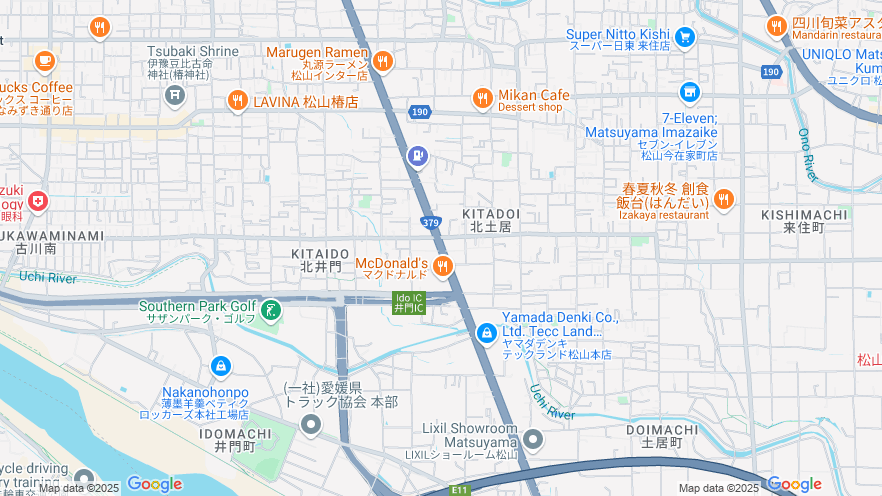Open the Southern Park Golf pin
882x496 pixels.
click(270, 311)
